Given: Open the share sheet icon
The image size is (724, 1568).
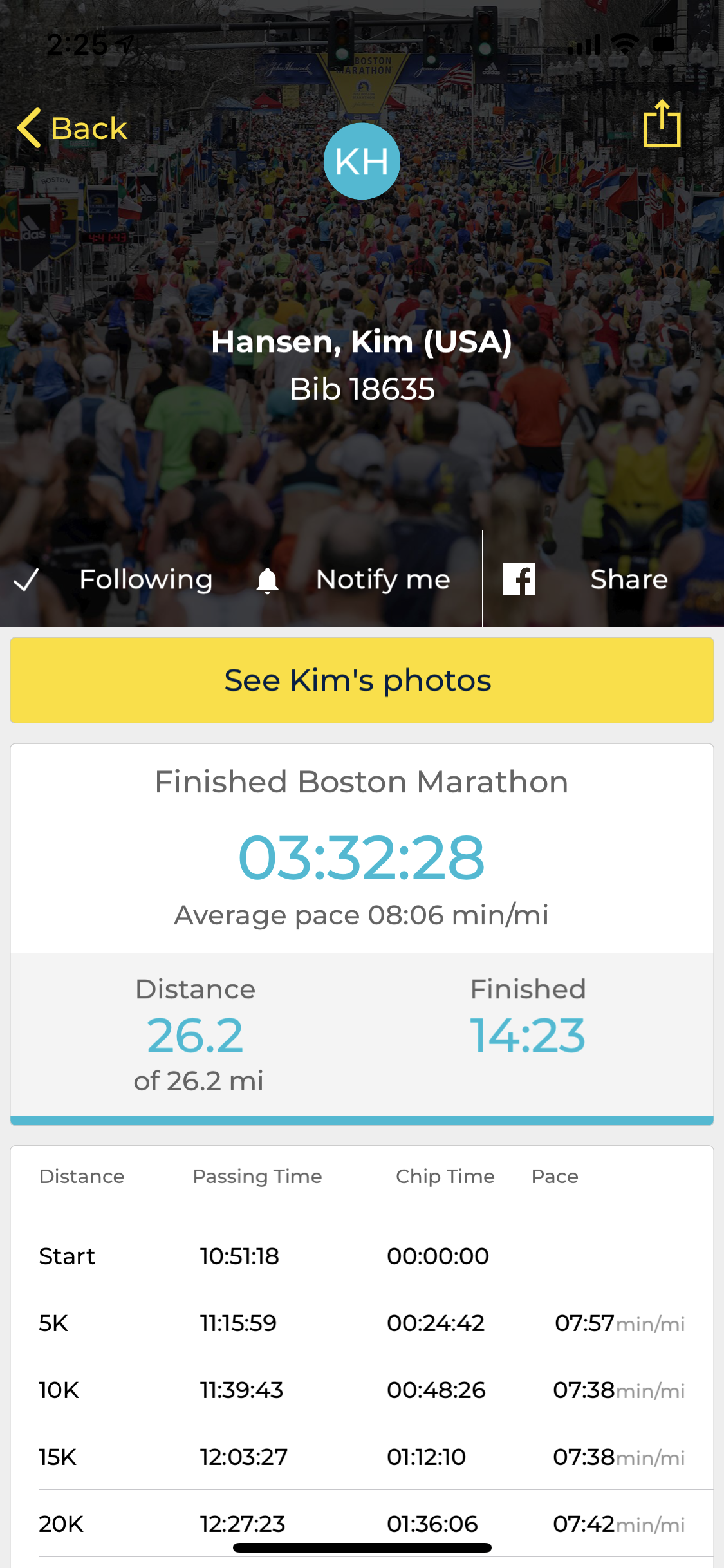Looking at the screenshot, I should [662, 124].
